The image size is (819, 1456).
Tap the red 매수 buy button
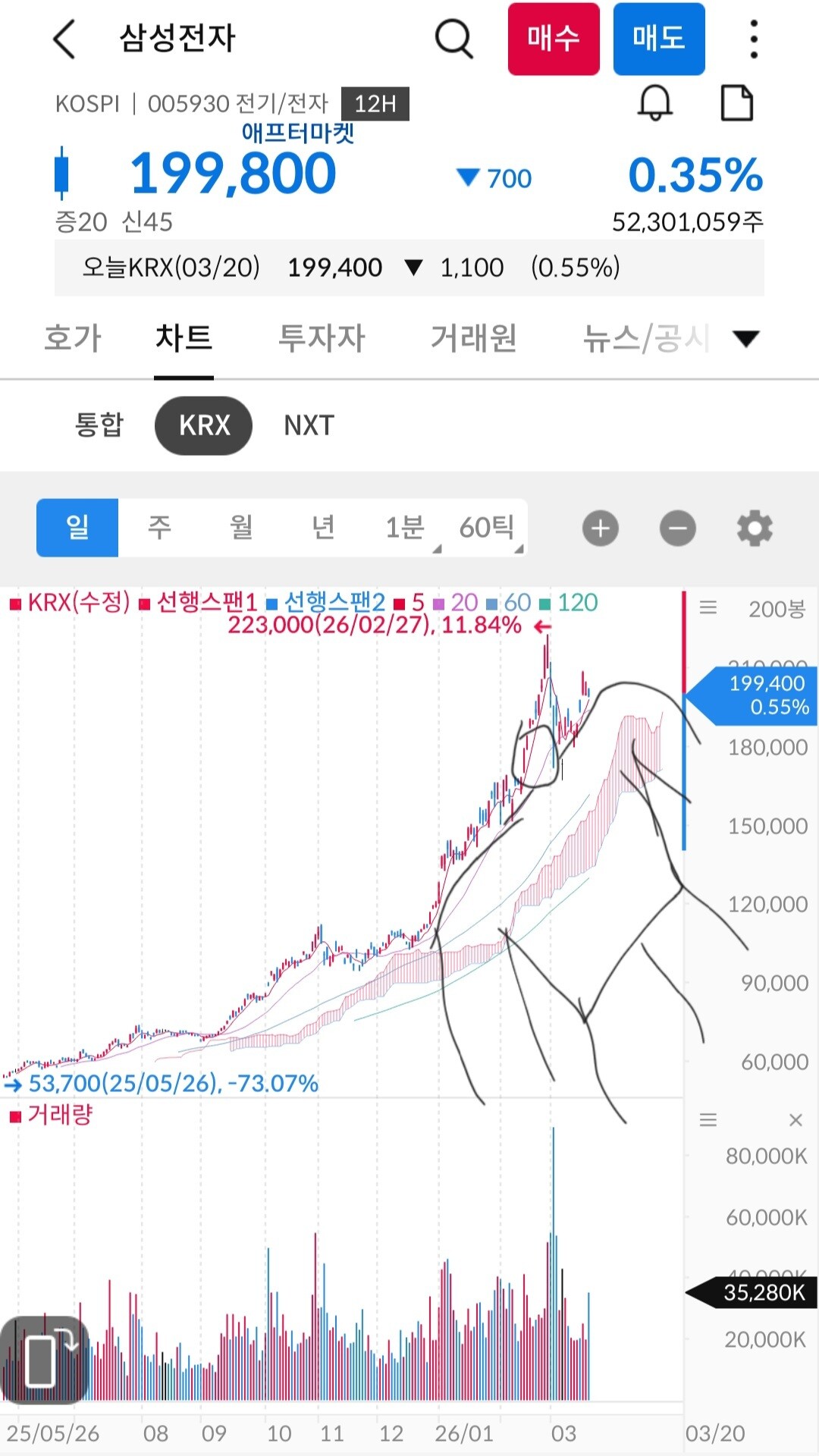tap(554, 39)
